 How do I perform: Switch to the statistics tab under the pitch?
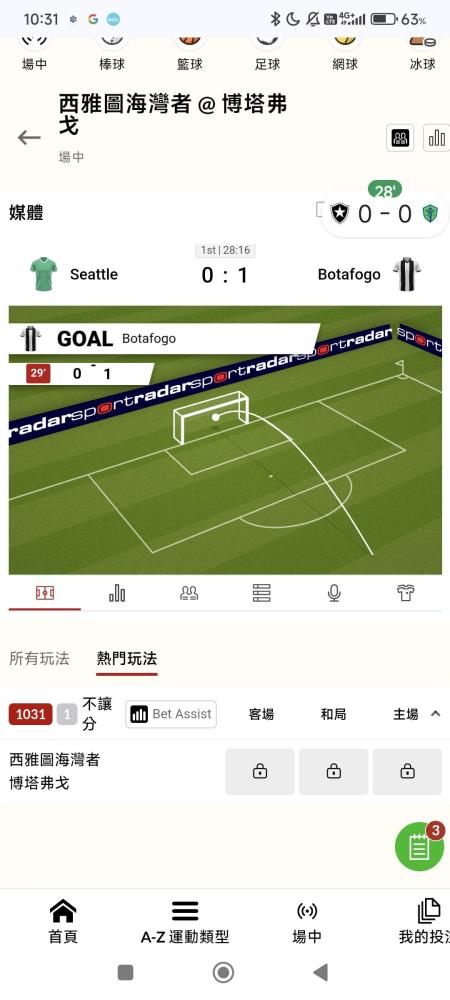coord(117,593)
